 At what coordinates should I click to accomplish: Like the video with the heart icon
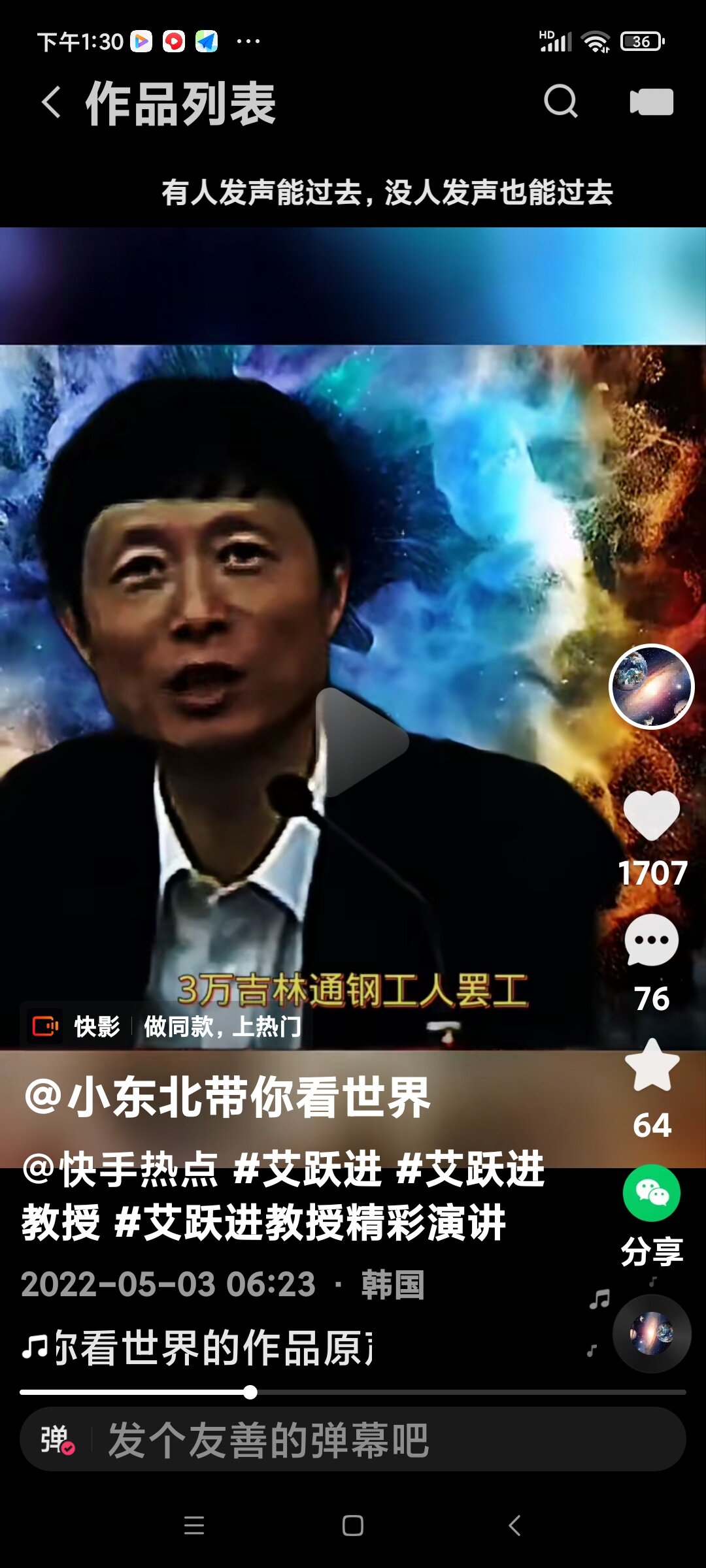click(x=652, y=816)
